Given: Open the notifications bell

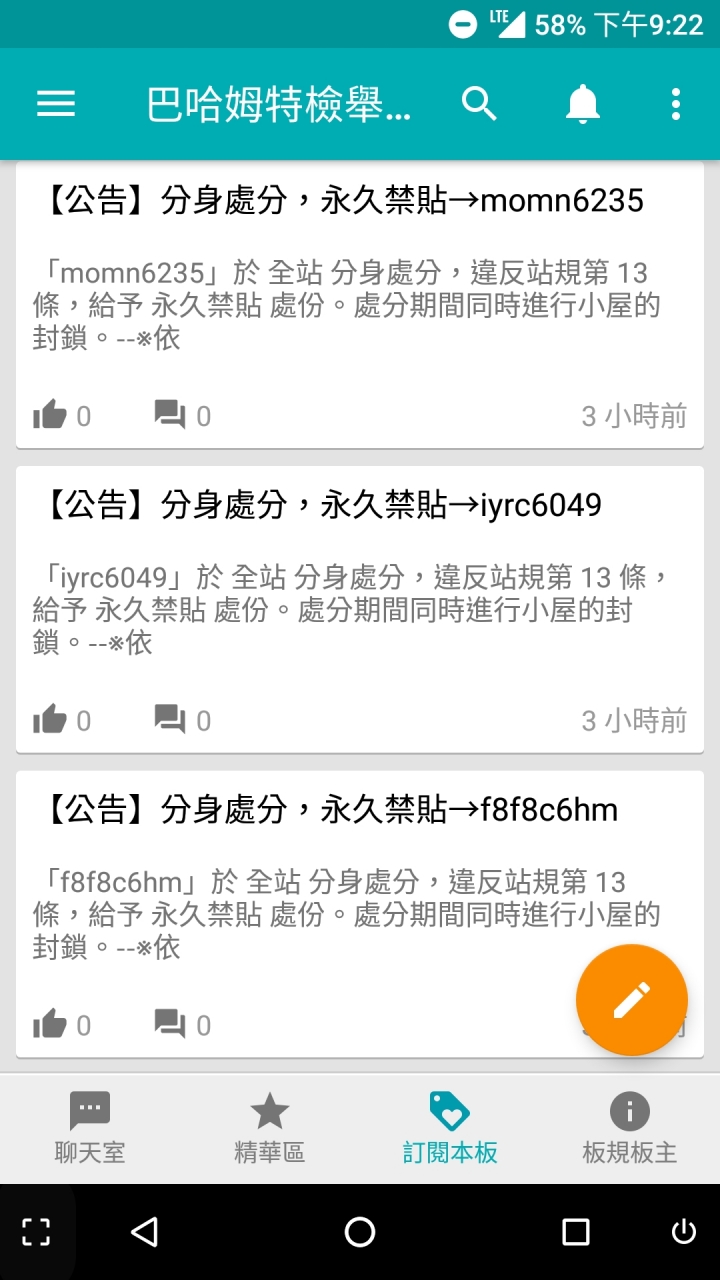Looking at the screenshot, I should [582, 104].
